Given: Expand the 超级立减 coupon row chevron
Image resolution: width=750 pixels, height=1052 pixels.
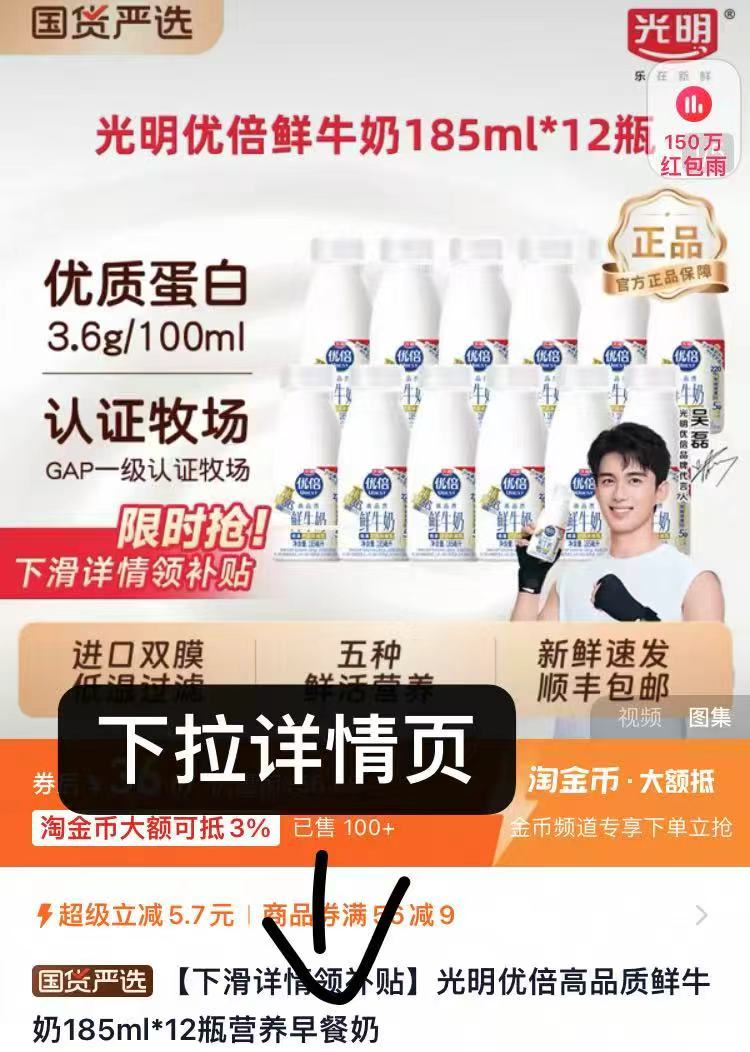Looking at the screenshot, I should (x=701, y=914).
